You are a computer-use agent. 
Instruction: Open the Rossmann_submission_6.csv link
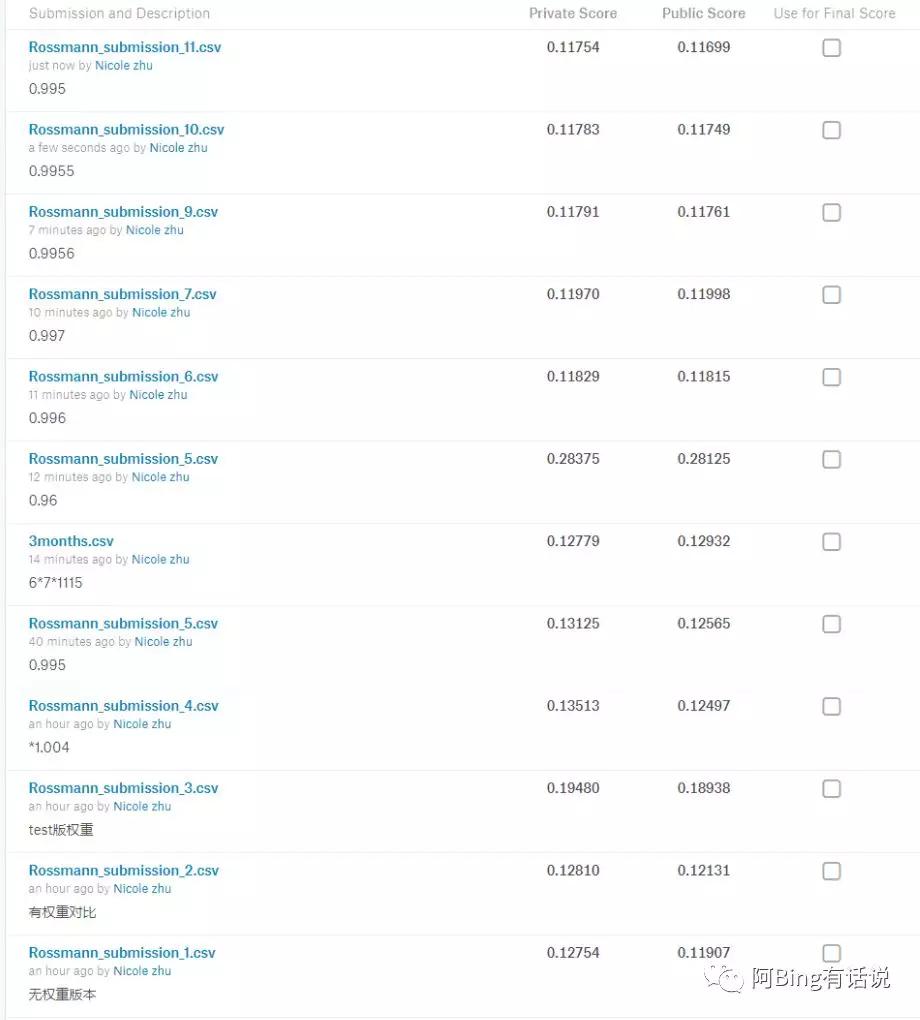coord(123,376)
